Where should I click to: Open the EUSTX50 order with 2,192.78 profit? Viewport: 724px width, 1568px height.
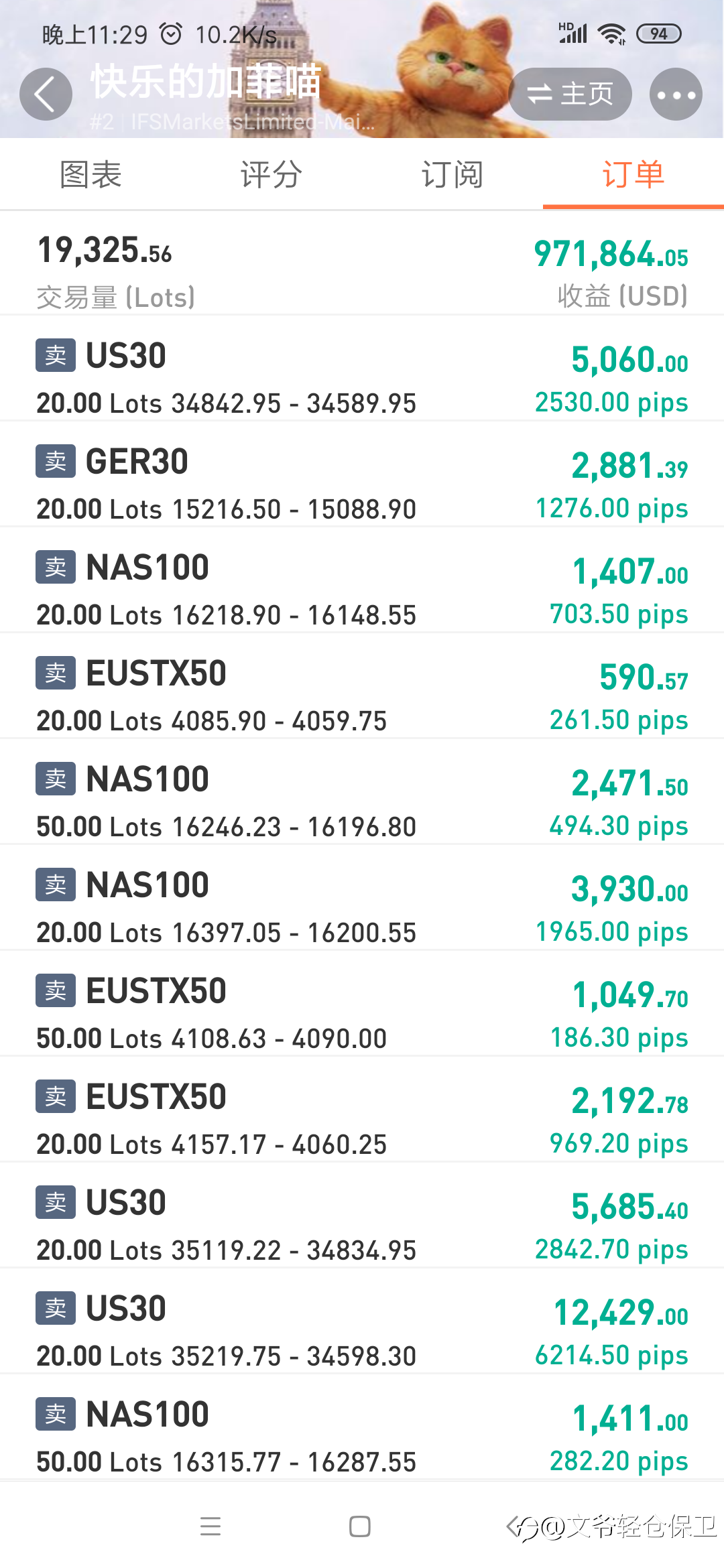362,1120
